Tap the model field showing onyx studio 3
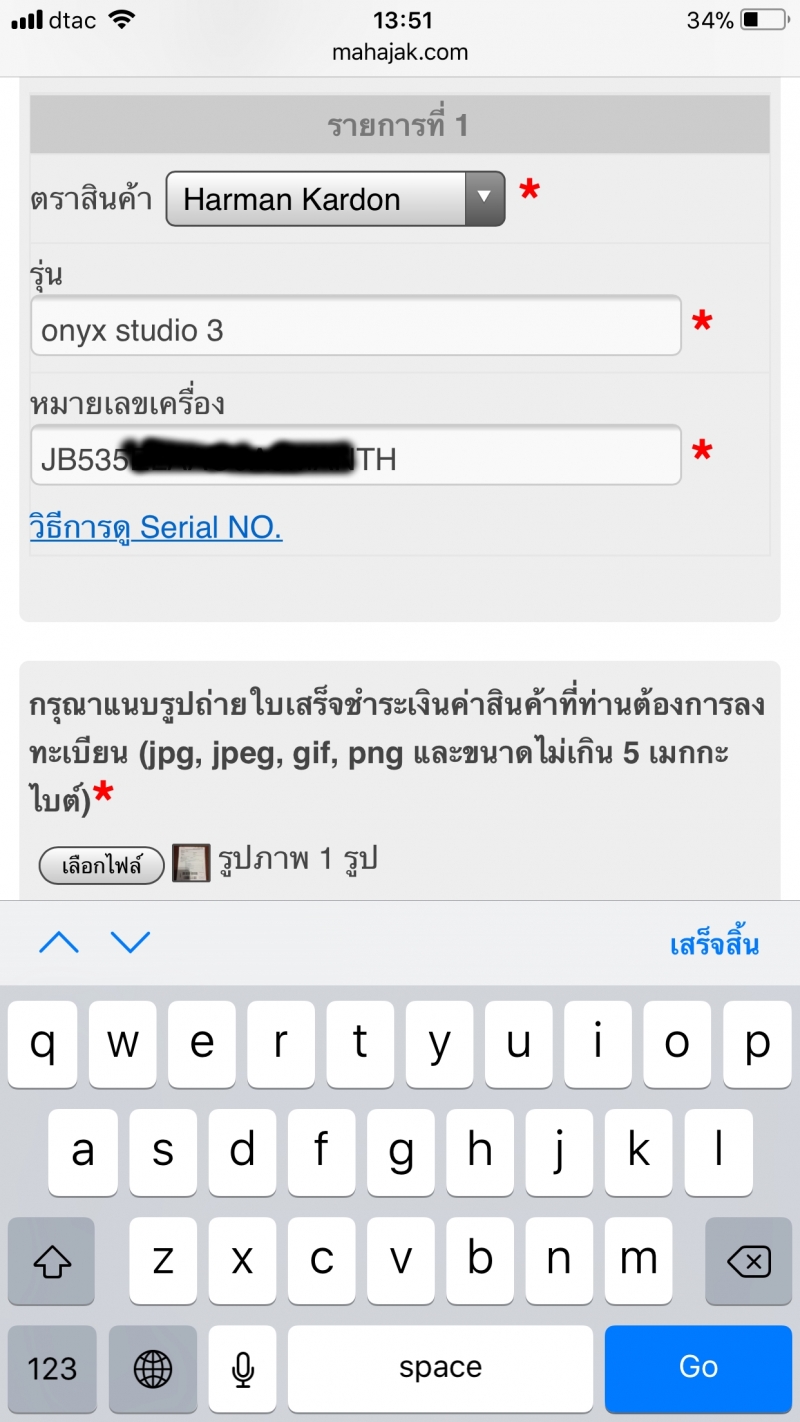Screen dimensions: 800x1422 tap(355, 325)
